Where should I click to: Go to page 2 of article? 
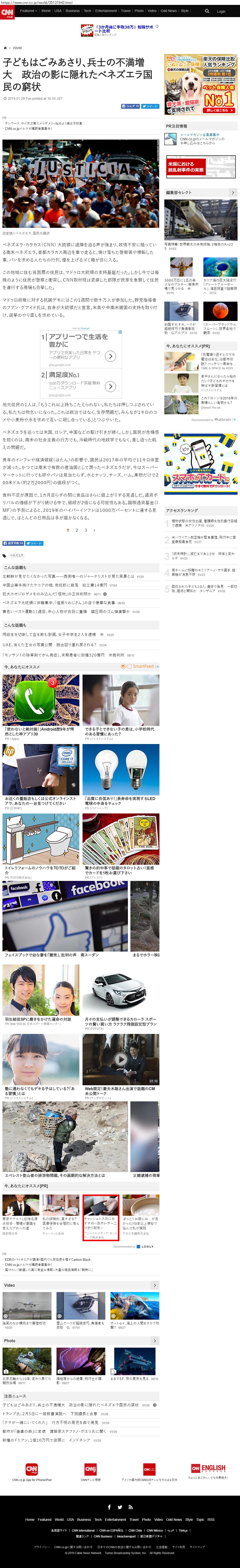[x=77, y=530]
